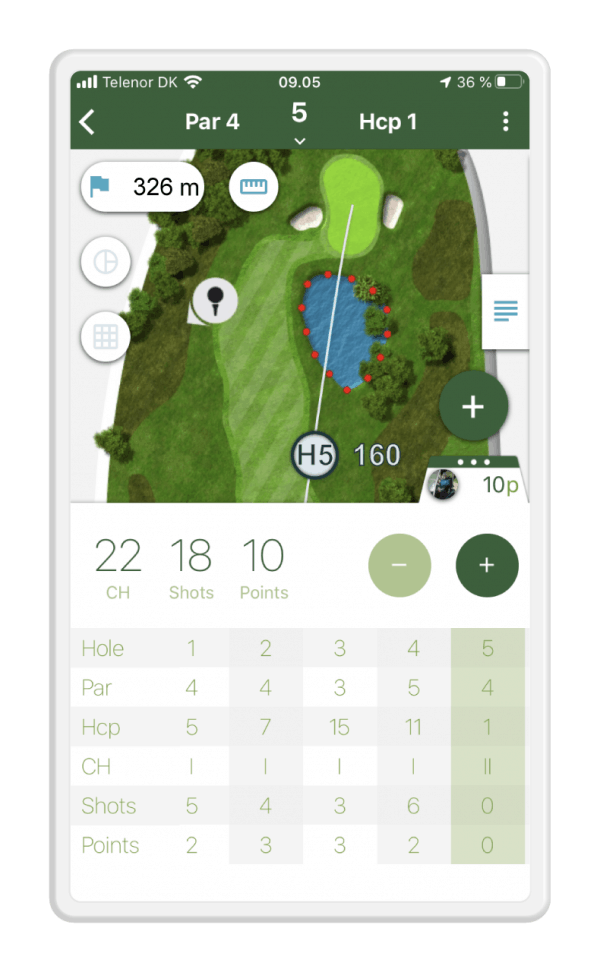Tap the 326 m flag distance chip
The width and height of the screenshot is (600, 972).
click(142, 186)
